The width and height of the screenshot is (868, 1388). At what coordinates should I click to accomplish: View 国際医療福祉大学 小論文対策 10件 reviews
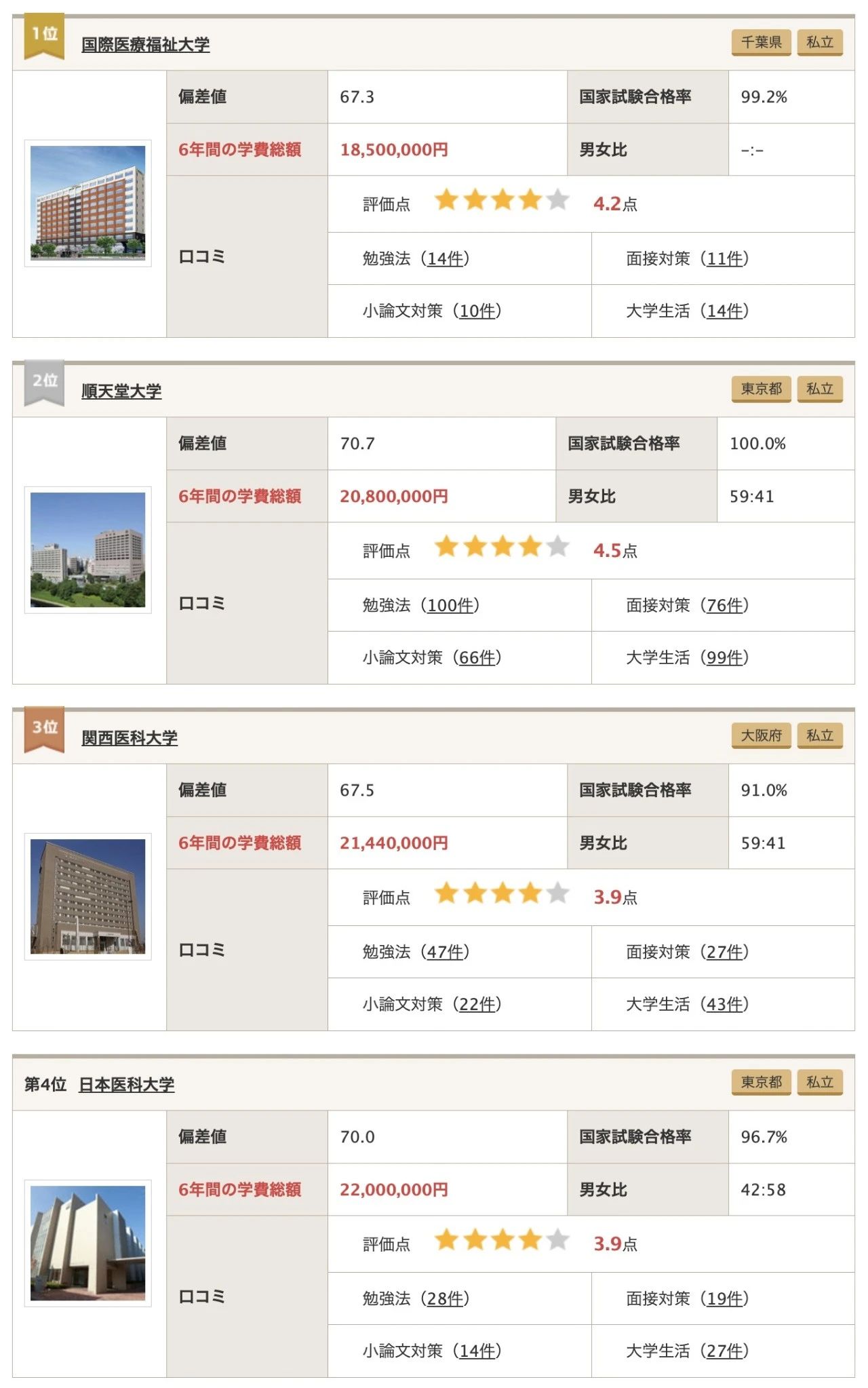coord(477,311)
